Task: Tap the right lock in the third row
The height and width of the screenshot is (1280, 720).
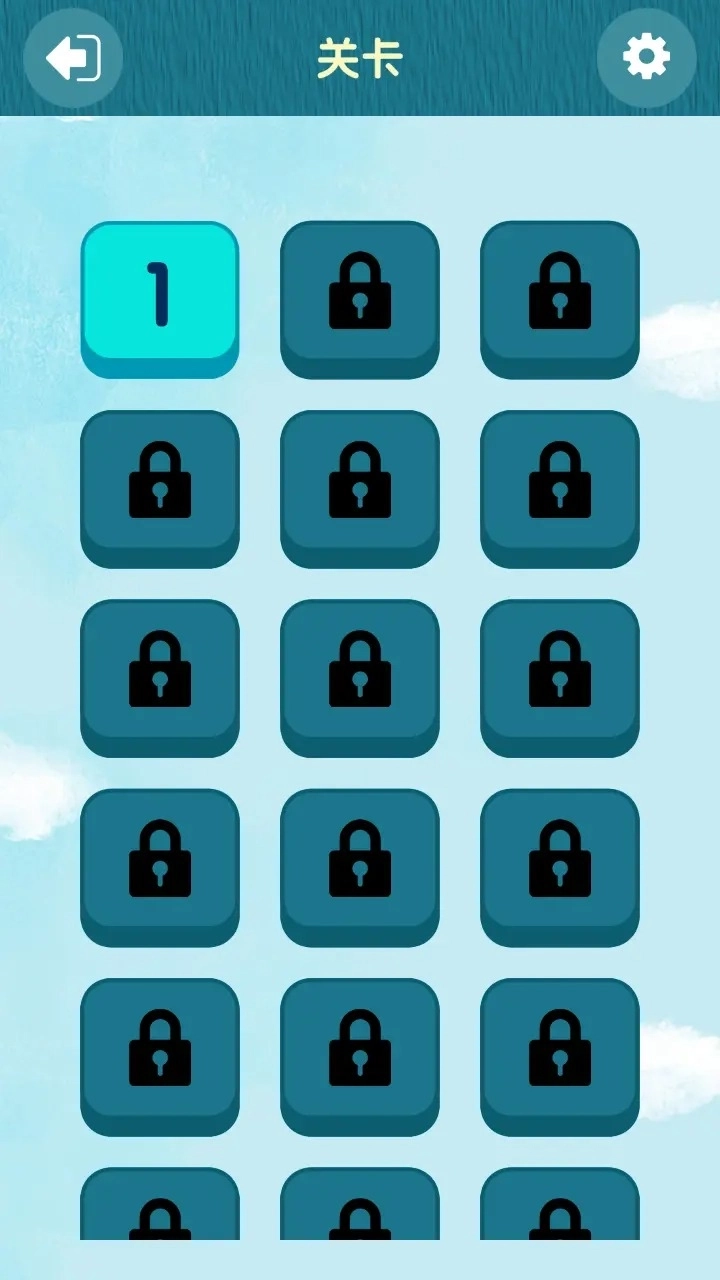Action: (560, 677)
